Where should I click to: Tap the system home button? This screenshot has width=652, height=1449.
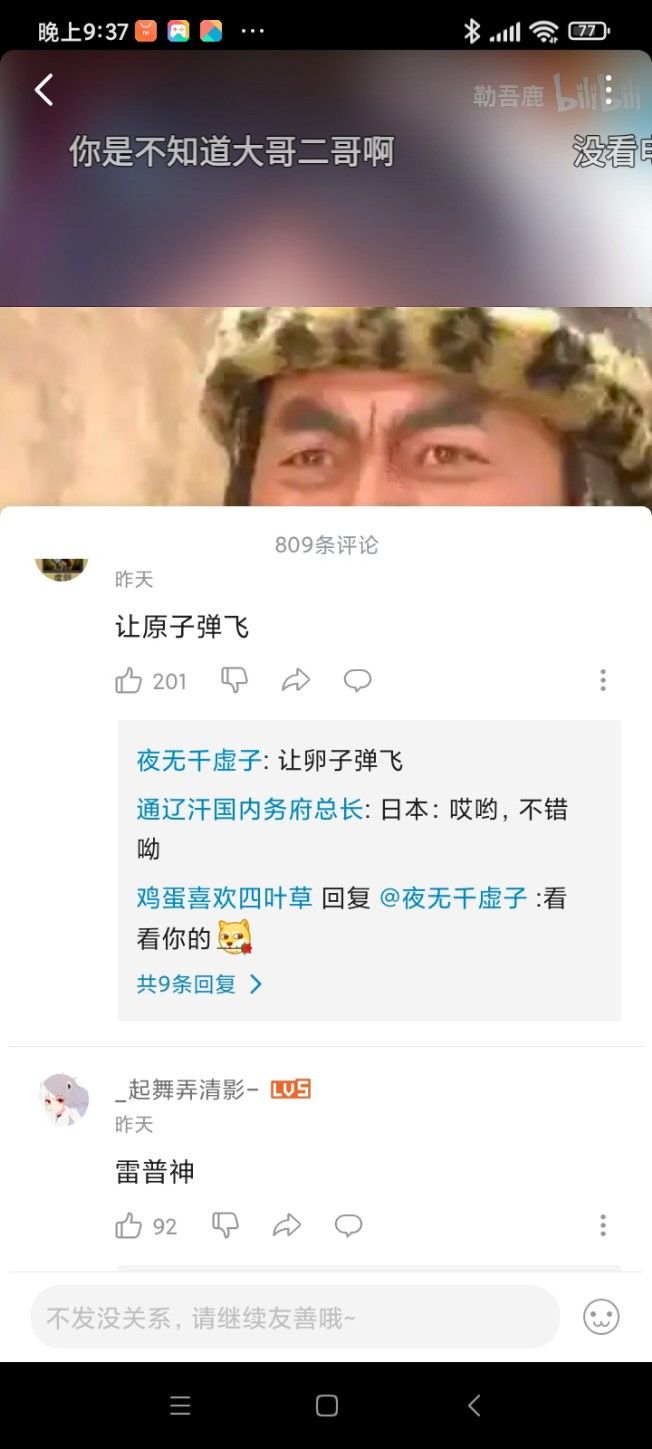click(326, 1405)
